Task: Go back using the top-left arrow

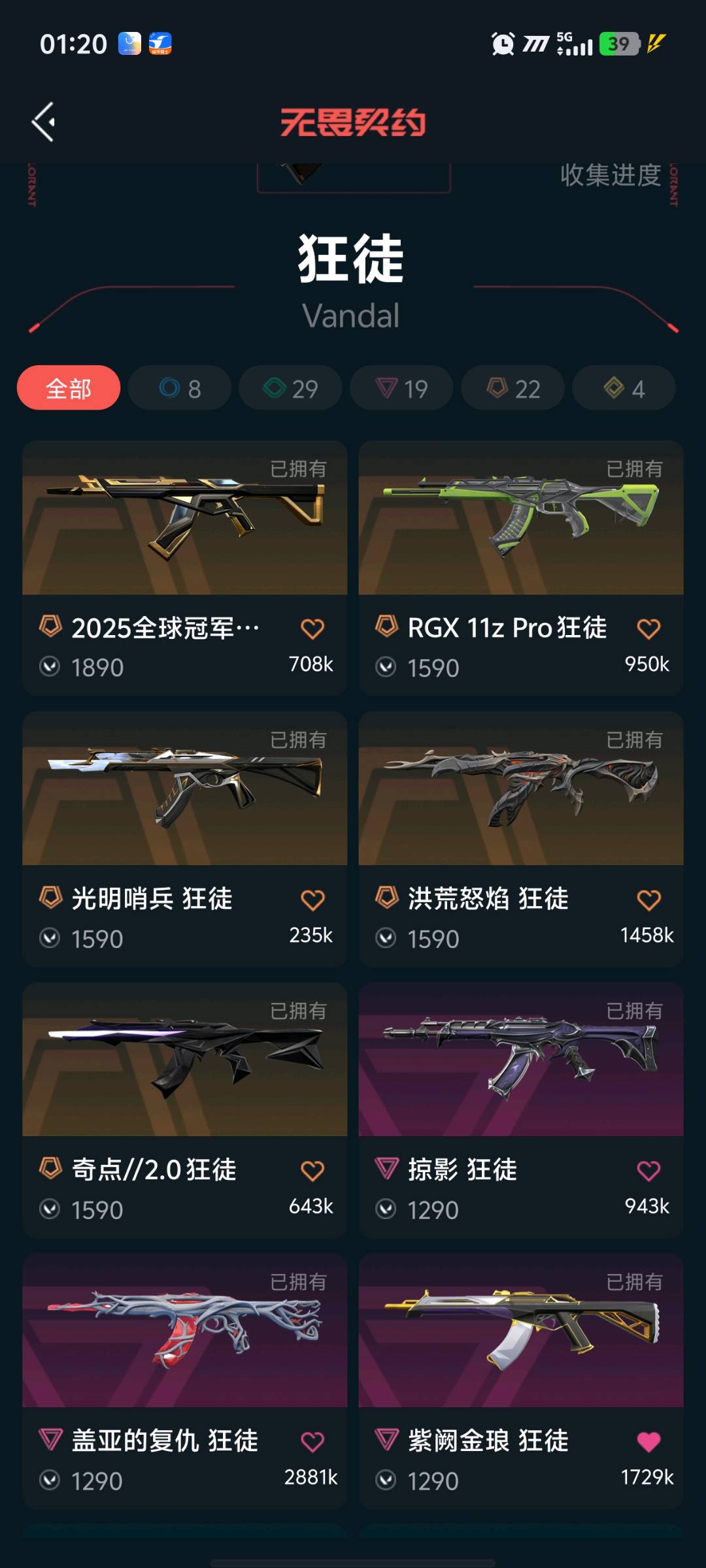Action: (x=43, y=122)
